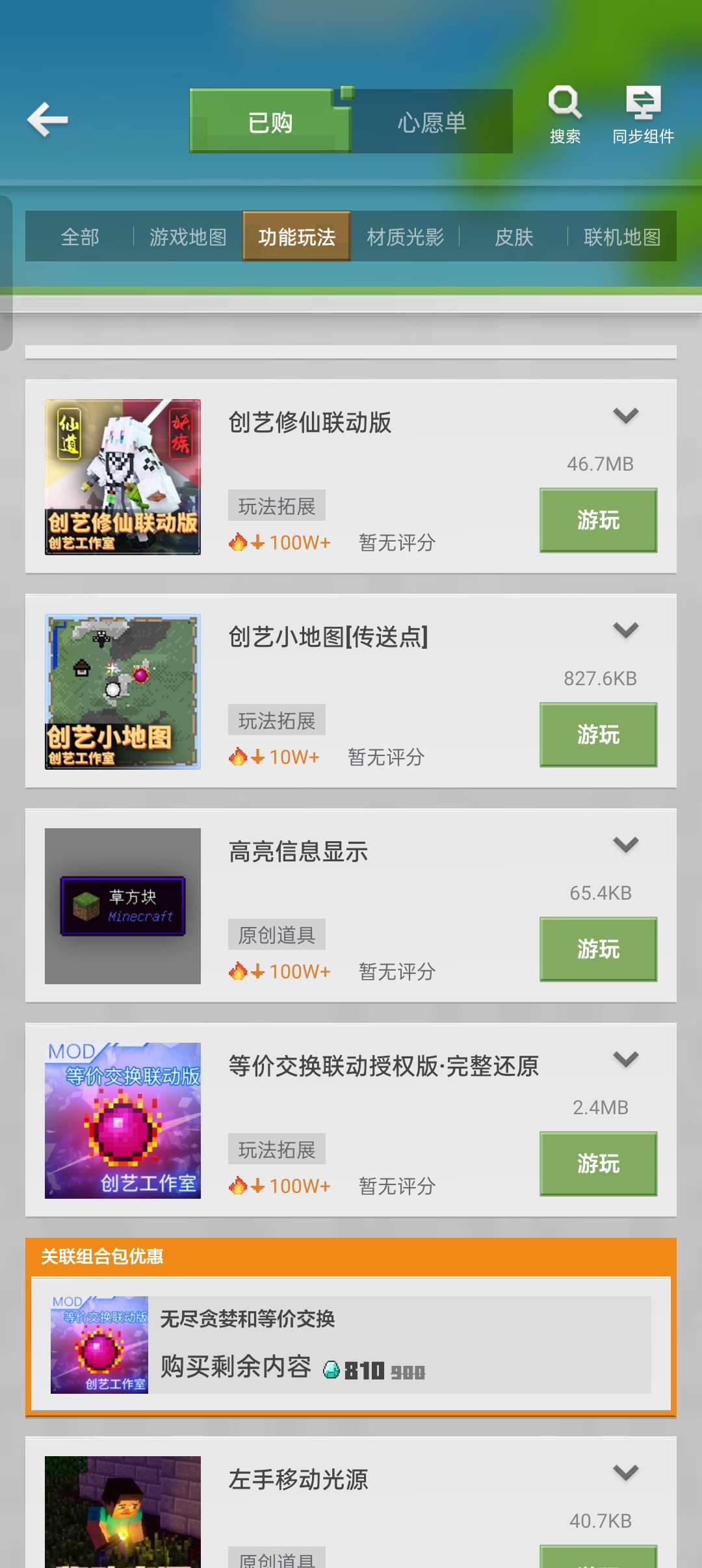Play 创艺修仙联动版 with 游玩 button
Screen dimensions: 702x1568
tap(598, 520)
